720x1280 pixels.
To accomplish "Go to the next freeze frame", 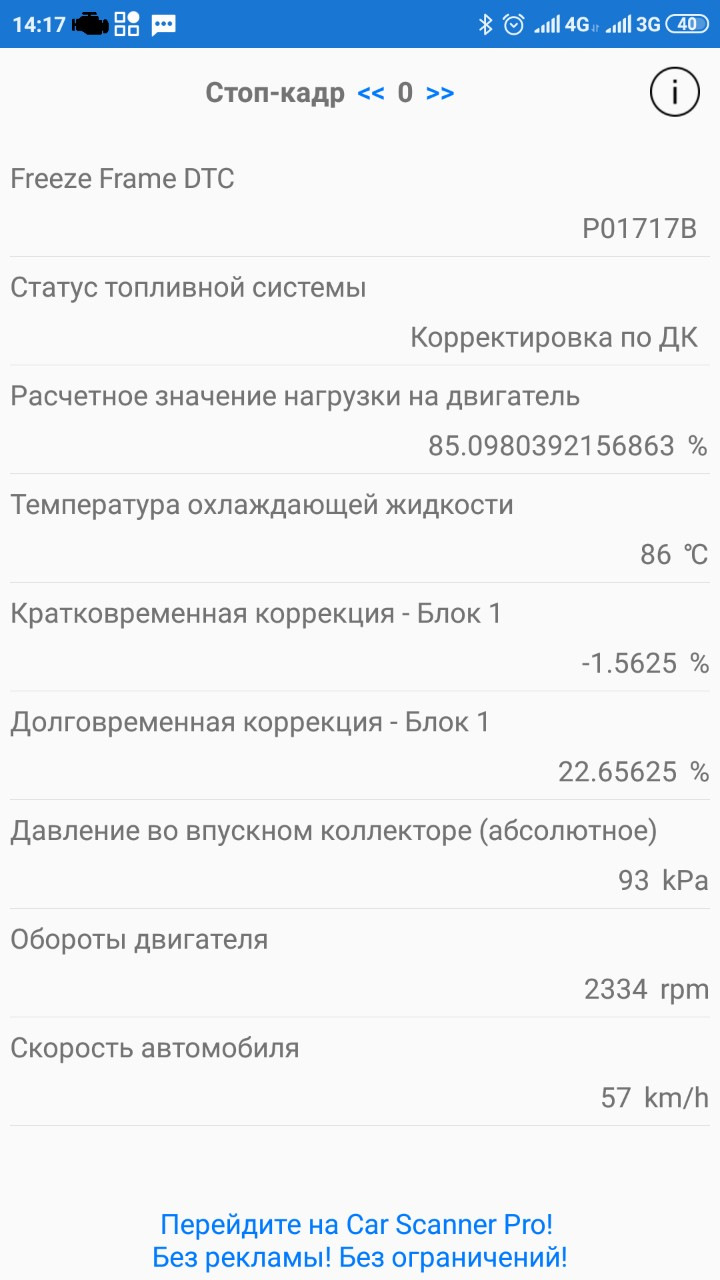I will (x=440, y=93).
